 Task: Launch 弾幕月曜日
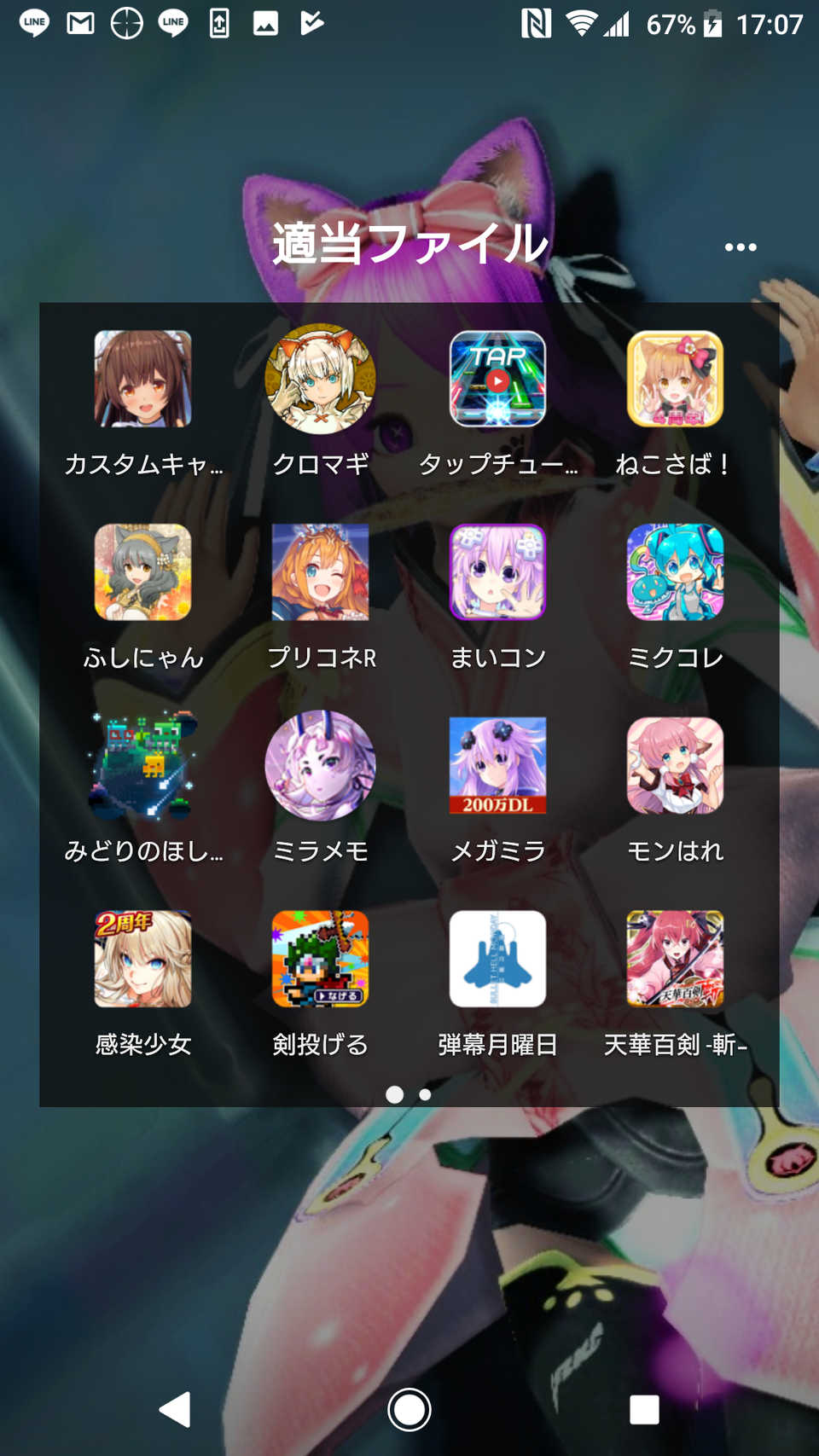pos(497,959)
